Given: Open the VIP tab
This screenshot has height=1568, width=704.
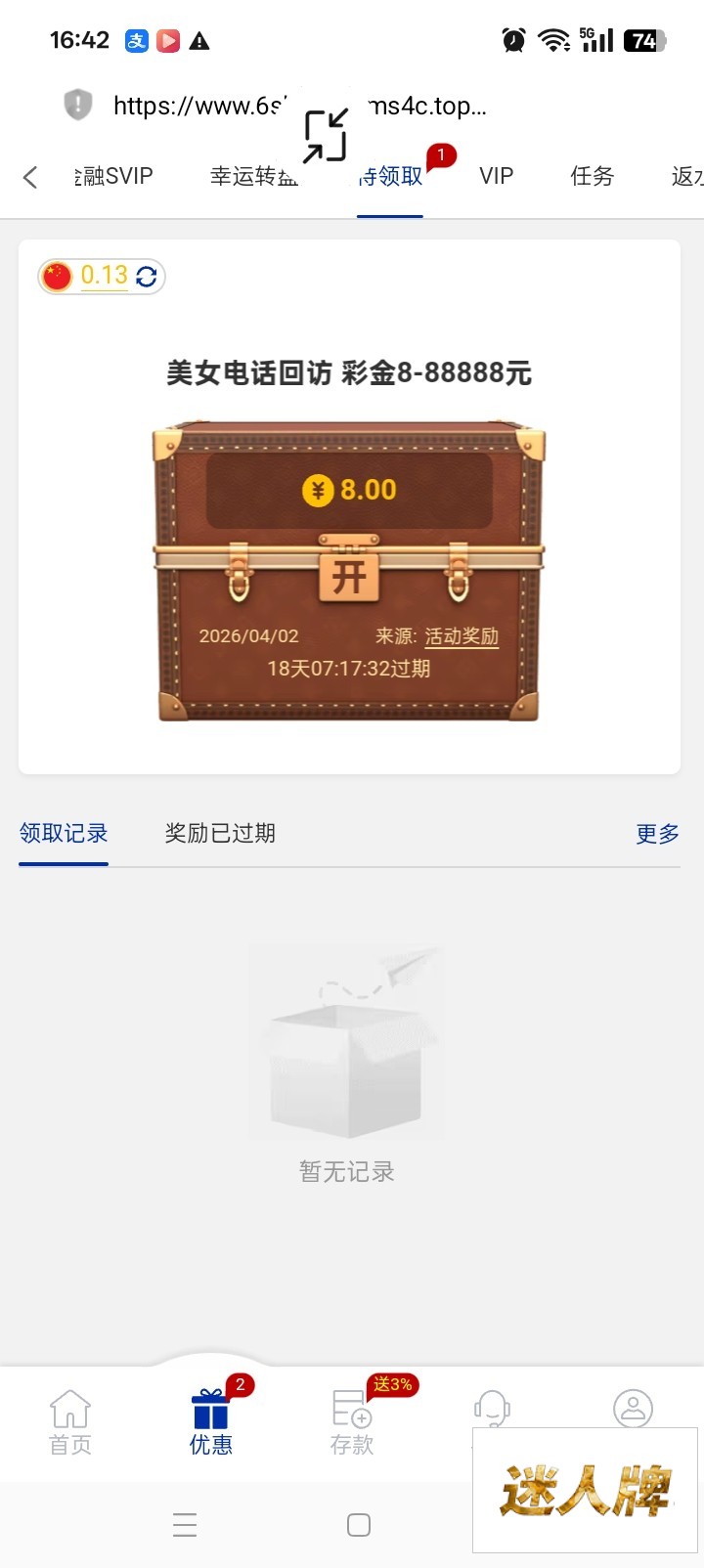Looking at the screenshot, I should (496, 176).
